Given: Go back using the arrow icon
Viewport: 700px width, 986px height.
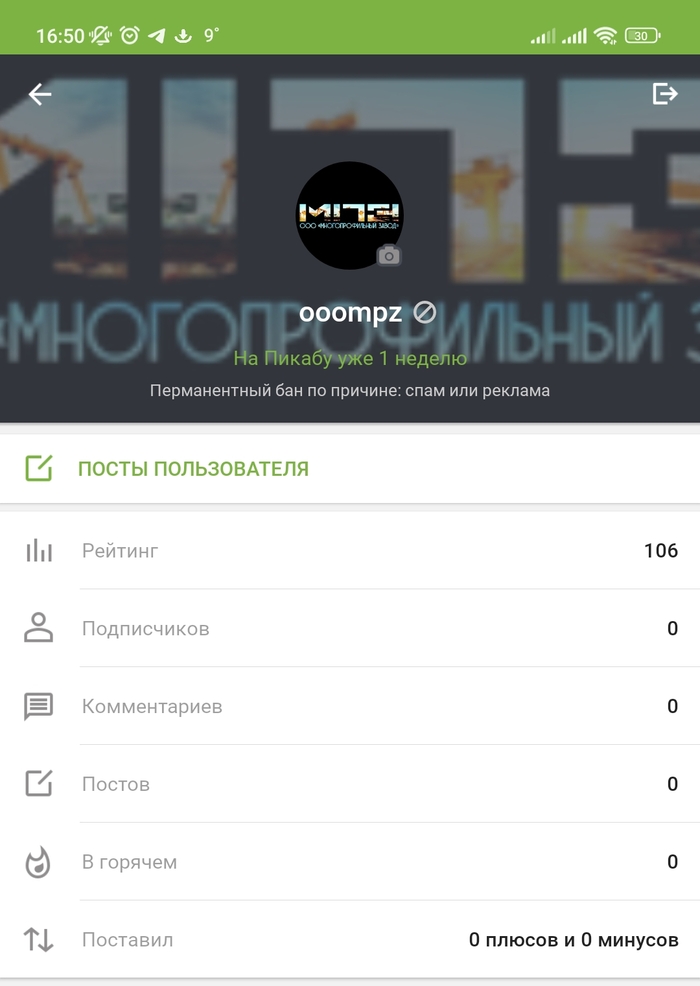Looking at the screenshot, I should pyautogui.click(x=40, y=94).
